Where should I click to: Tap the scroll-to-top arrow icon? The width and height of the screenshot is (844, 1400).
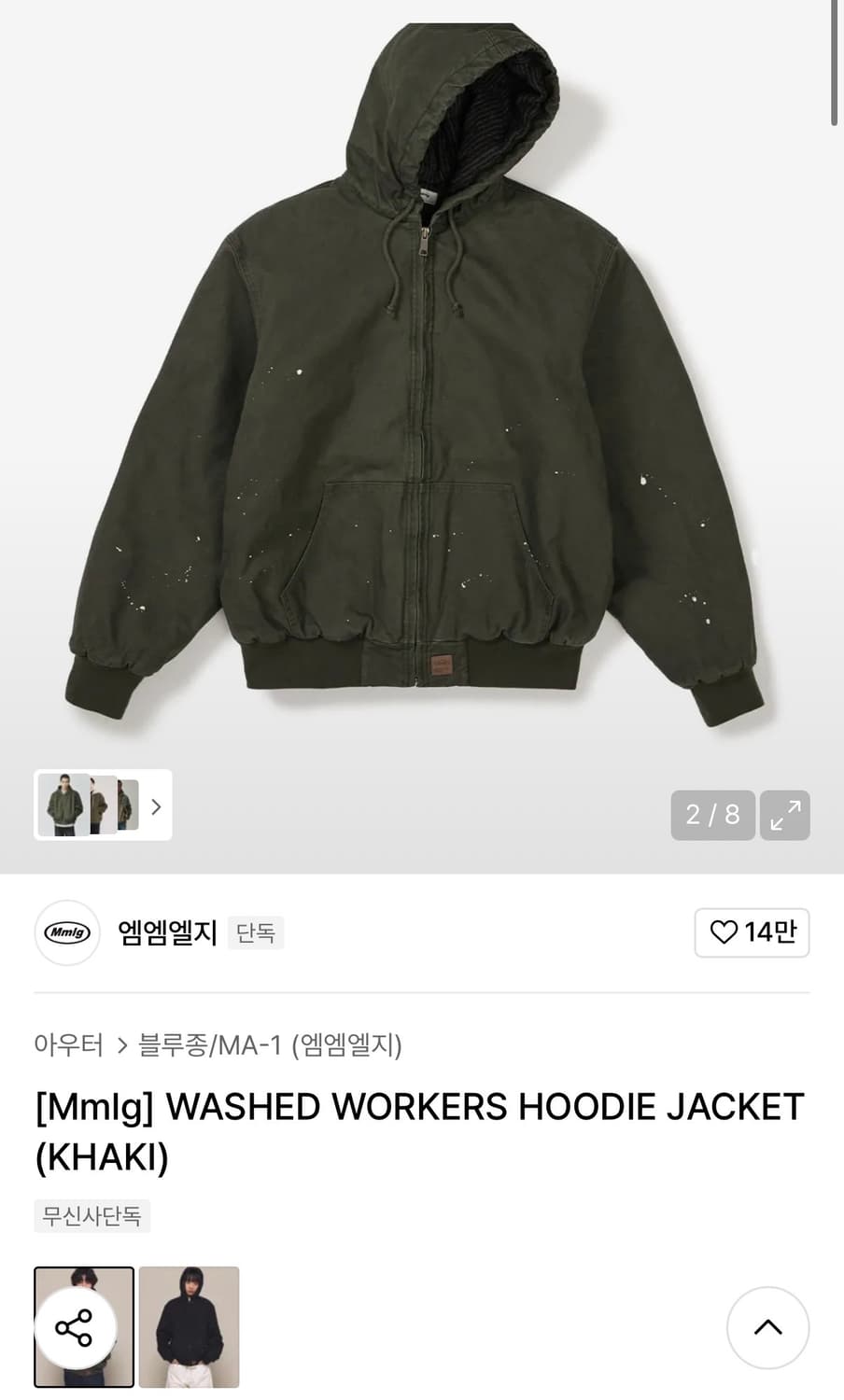coord(768,1326)
